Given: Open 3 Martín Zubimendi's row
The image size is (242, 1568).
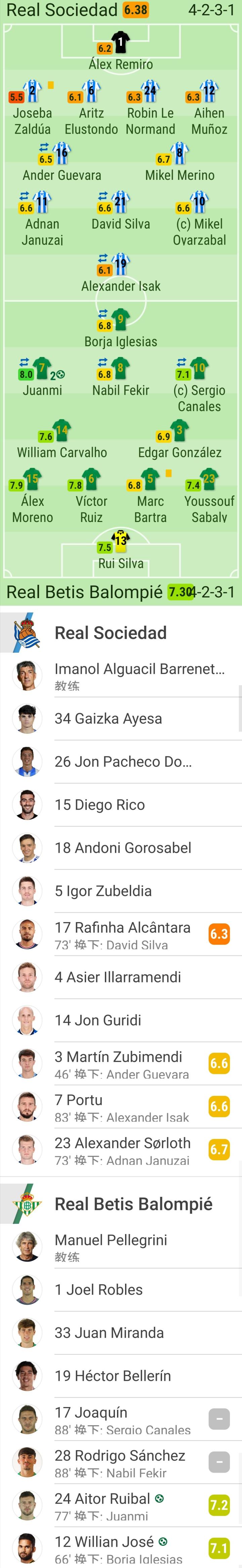Looking at the screenshot, I should [122, 1064].
